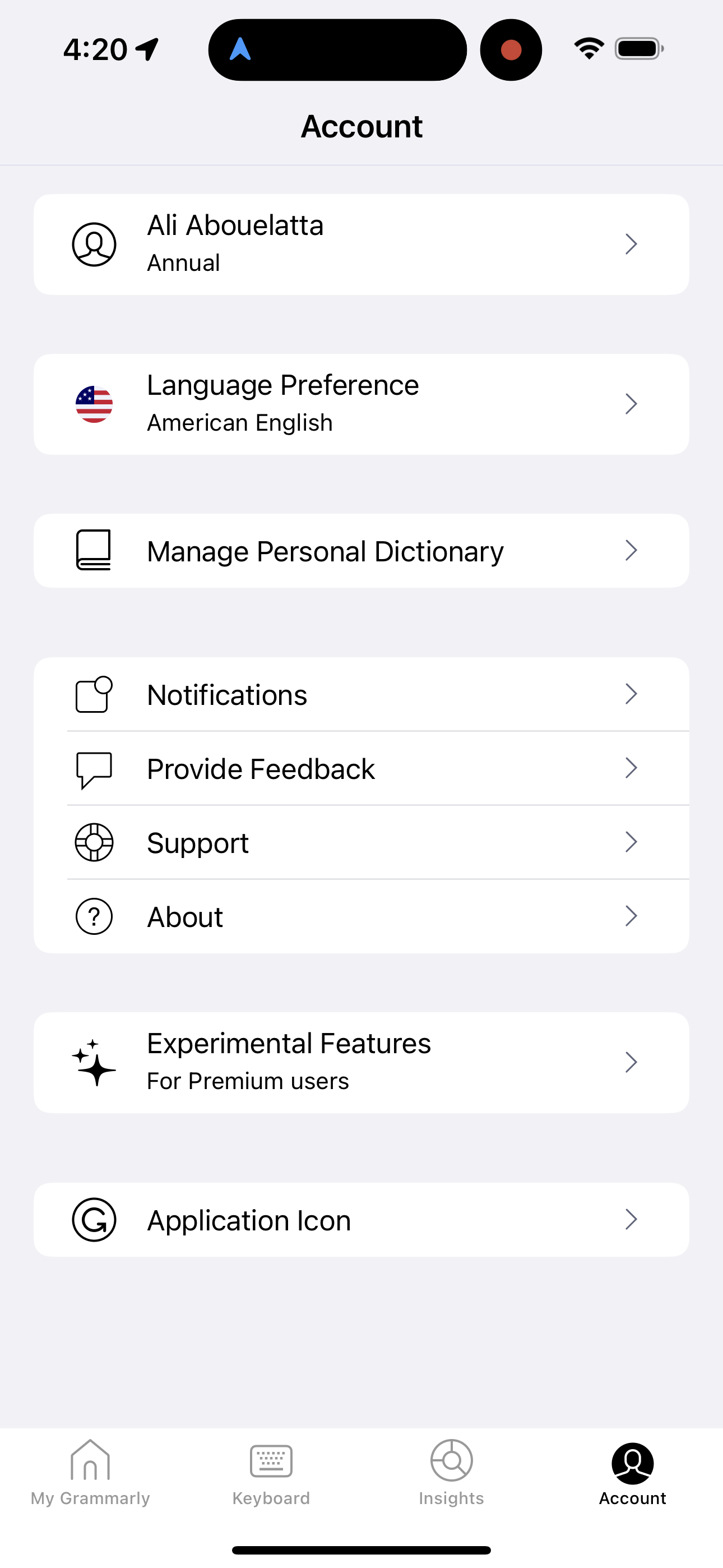723x1568 pixels.
Task: Switch to the Insights tab
Action: 451,1473
